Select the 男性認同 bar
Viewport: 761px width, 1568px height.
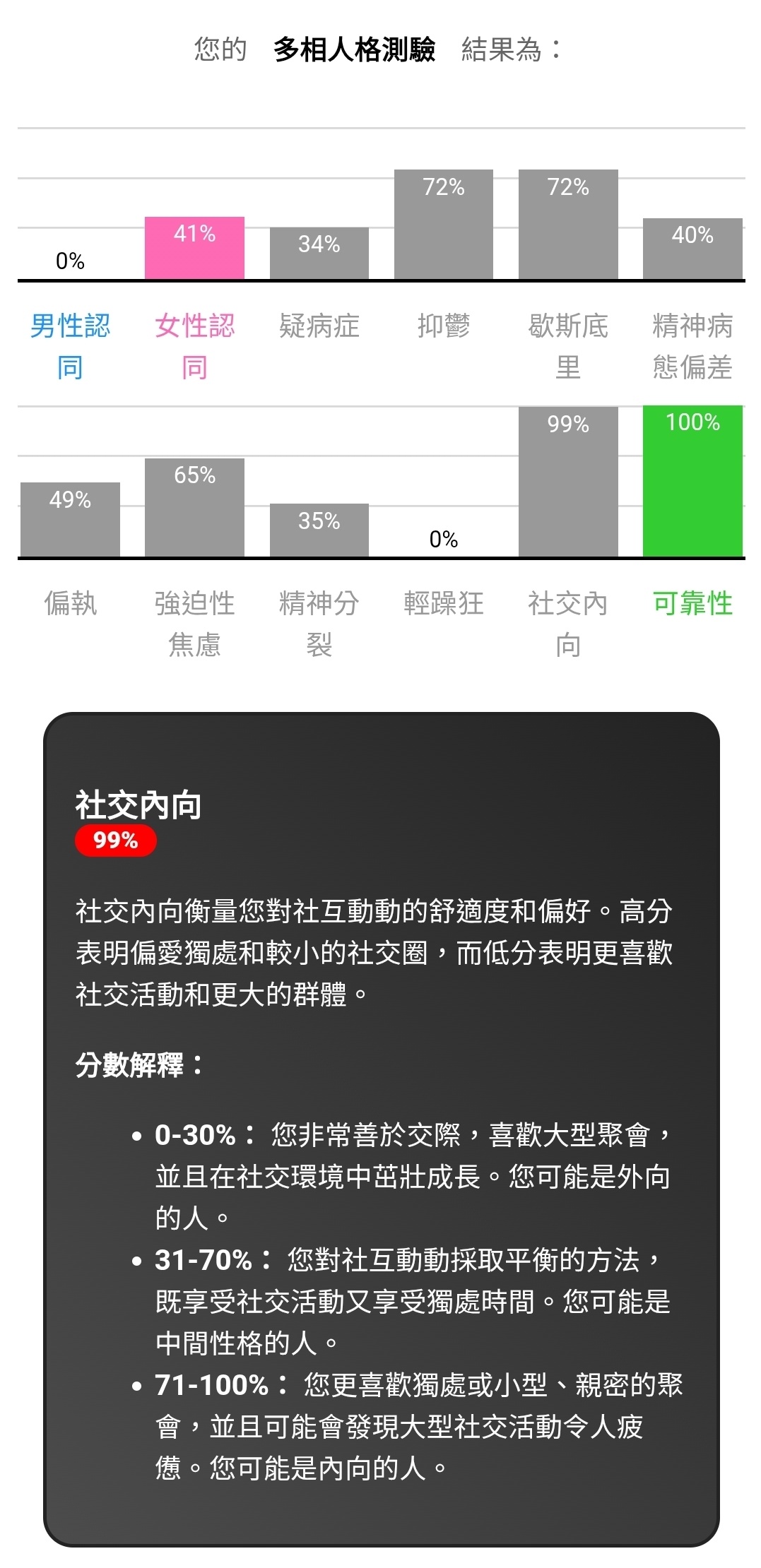[70, 262]
